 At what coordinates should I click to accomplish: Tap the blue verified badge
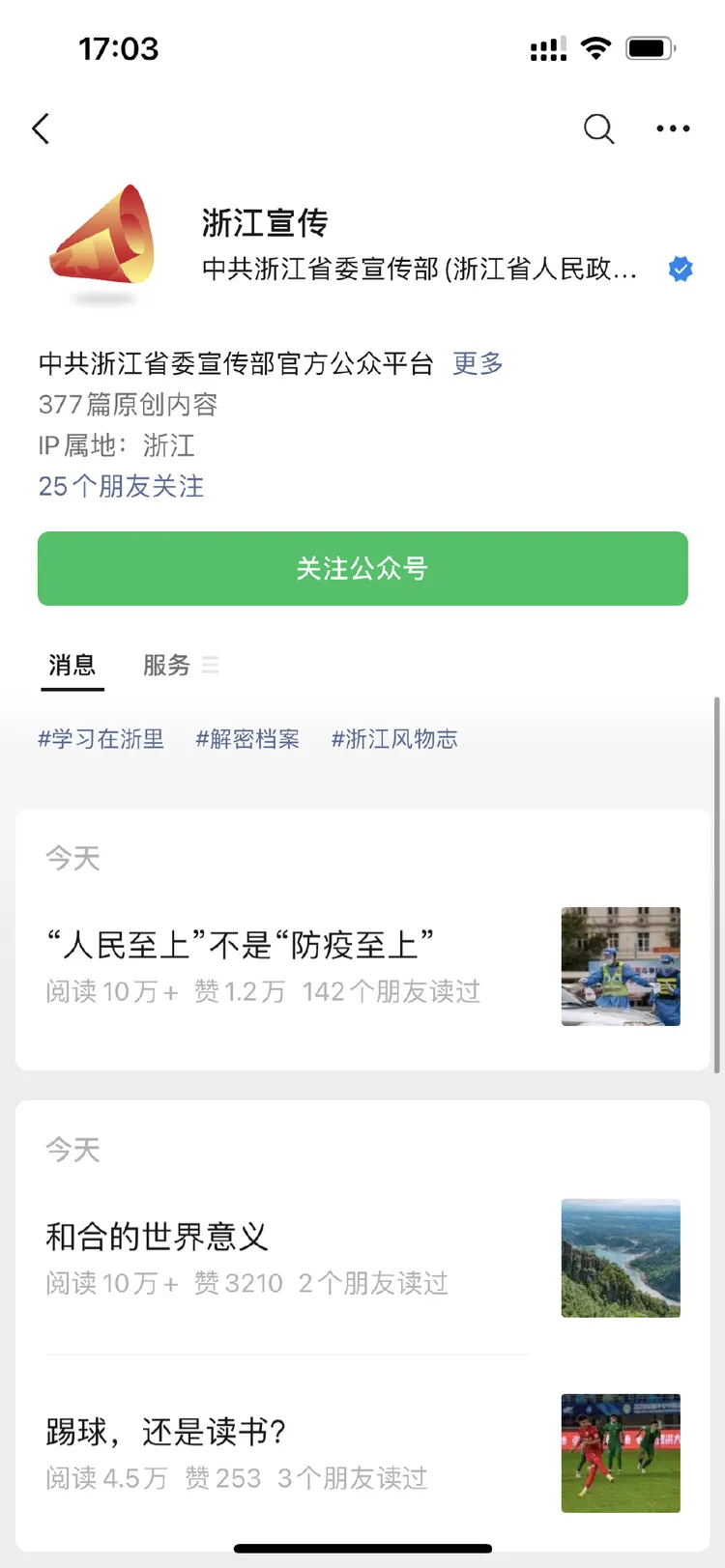click(x=680, y=271)
